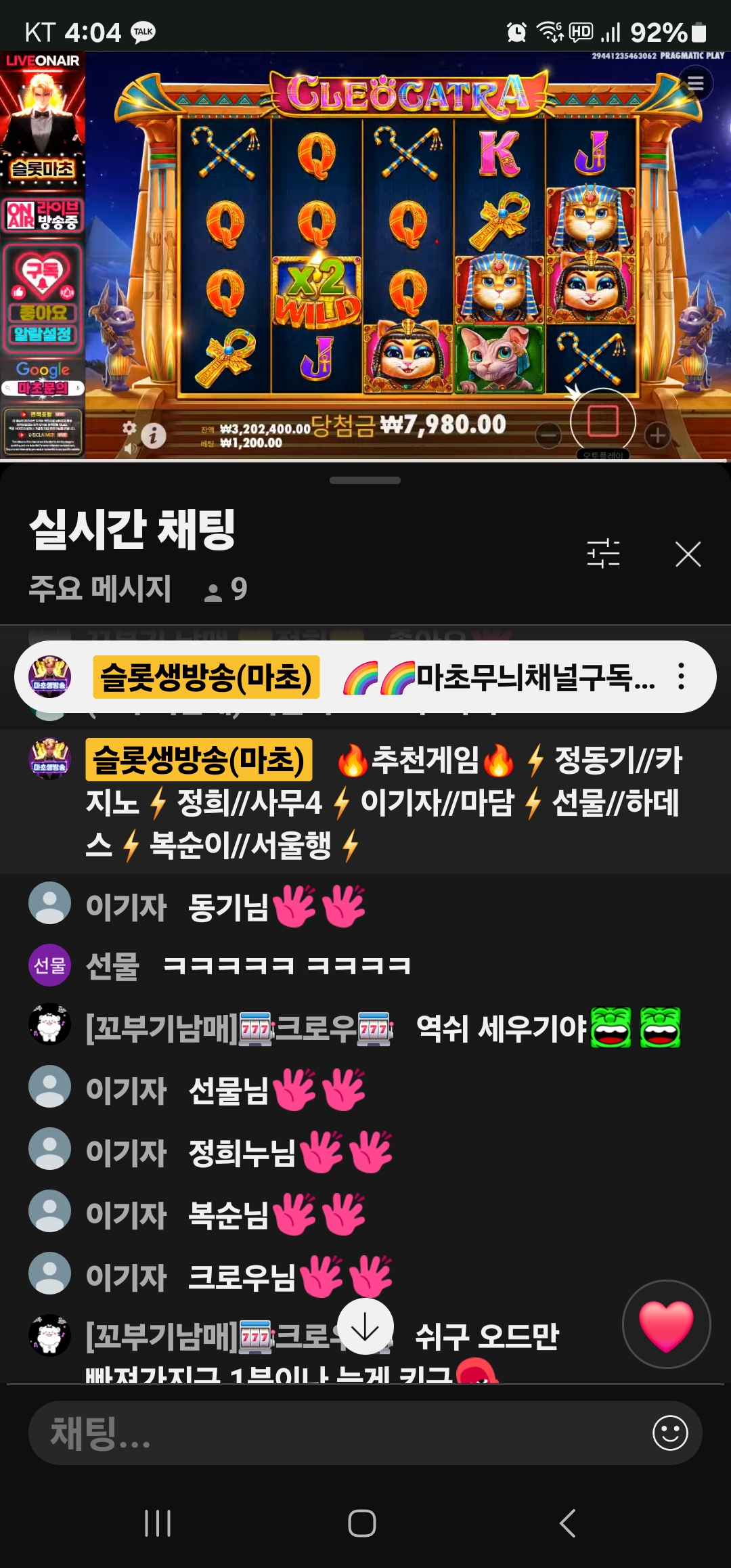Open recent apps from navigation bar

(158, 1523)
